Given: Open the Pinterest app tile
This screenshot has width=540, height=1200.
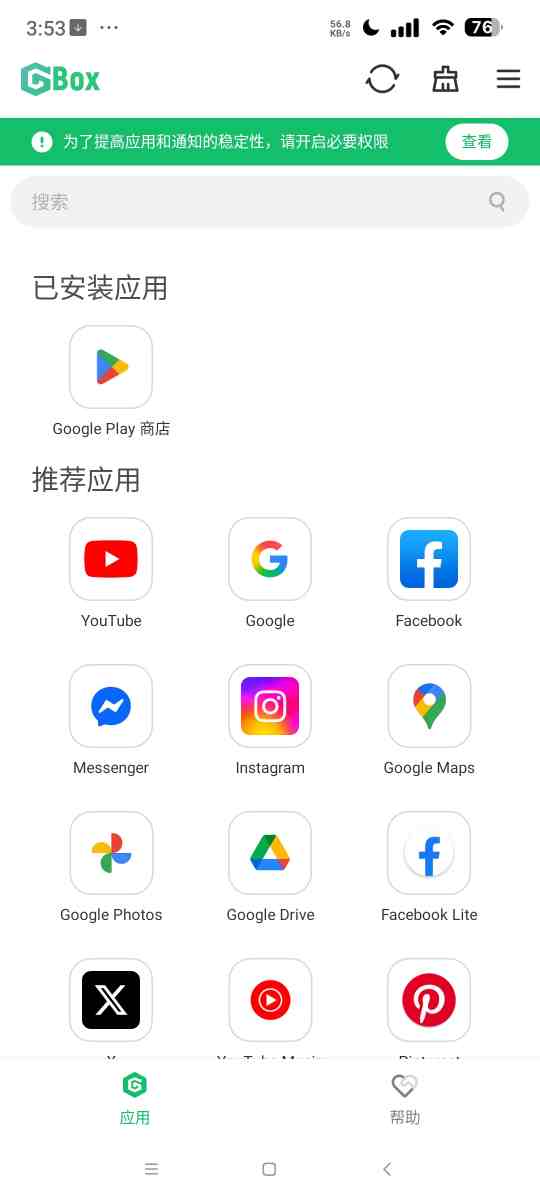Looking at the screenshot, I should point(429,1000).
